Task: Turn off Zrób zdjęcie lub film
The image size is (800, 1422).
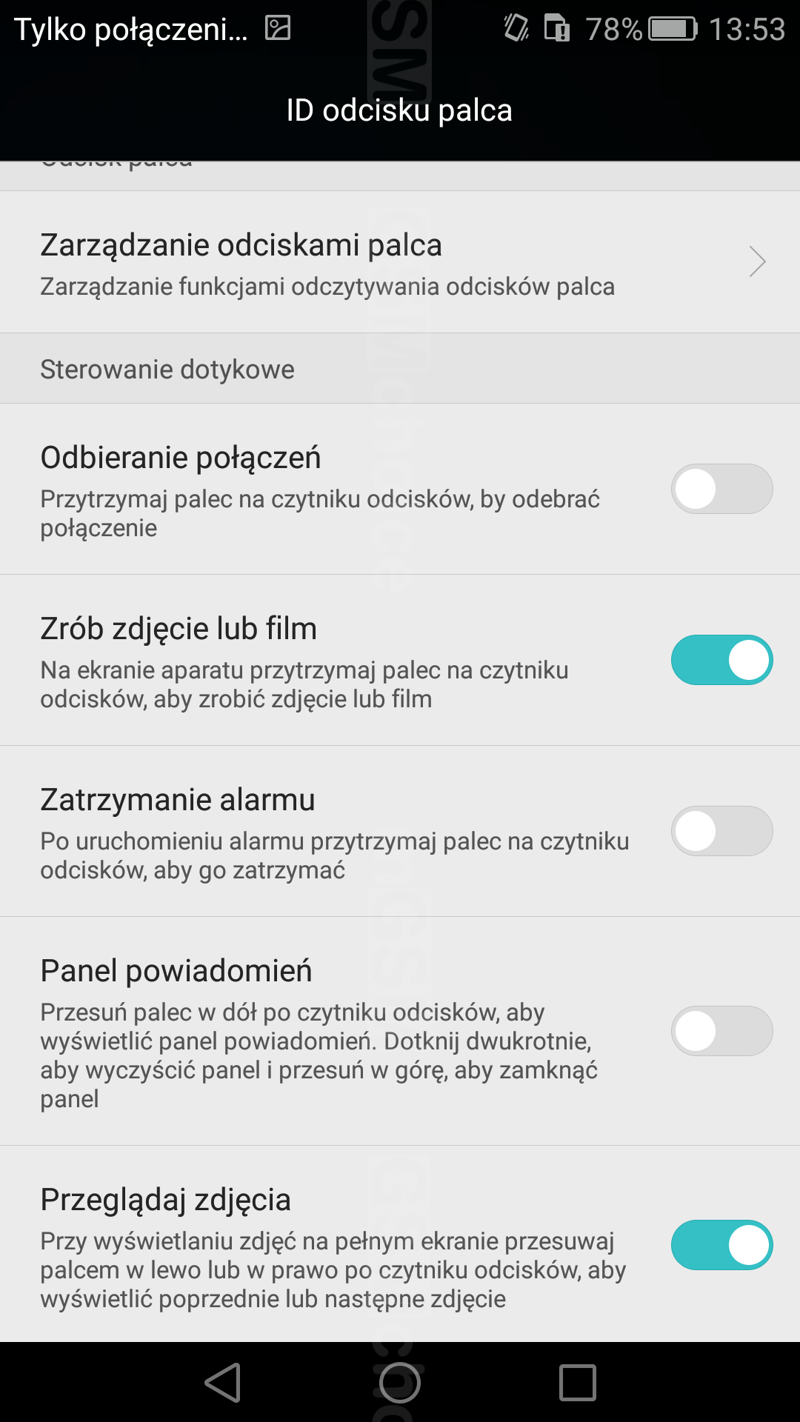Action: pyautogui.click(x=722, y=660)
